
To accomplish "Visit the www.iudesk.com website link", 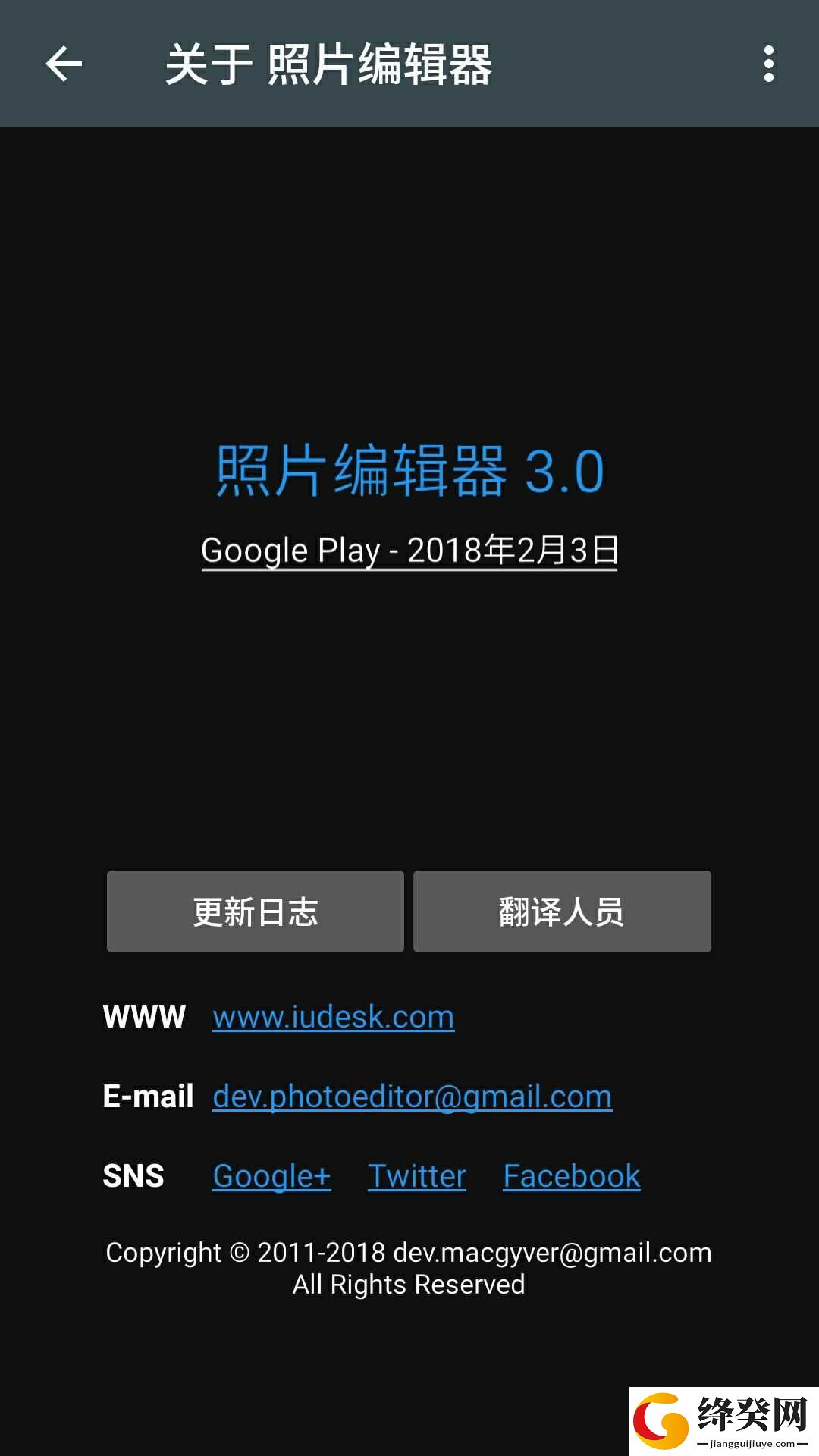I will point(334,1017).
